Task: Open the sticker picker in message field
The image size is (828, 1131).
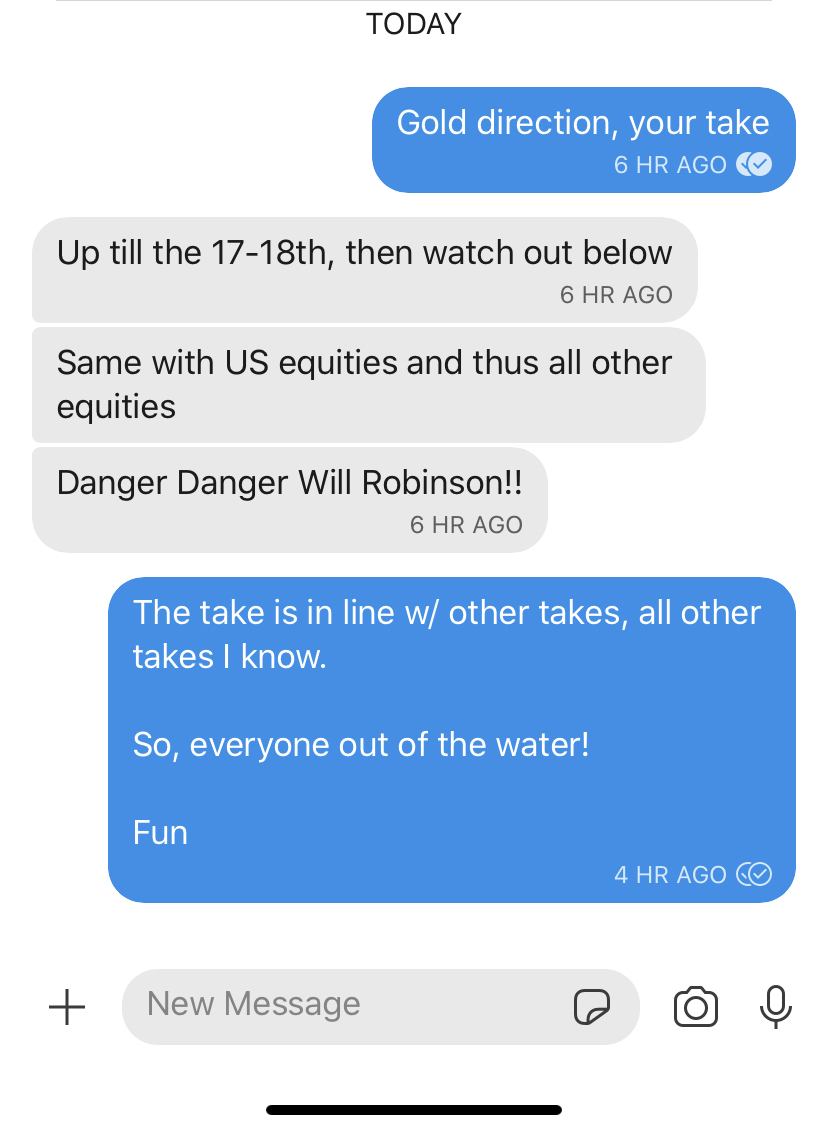Action: [x=591, y=1007]
